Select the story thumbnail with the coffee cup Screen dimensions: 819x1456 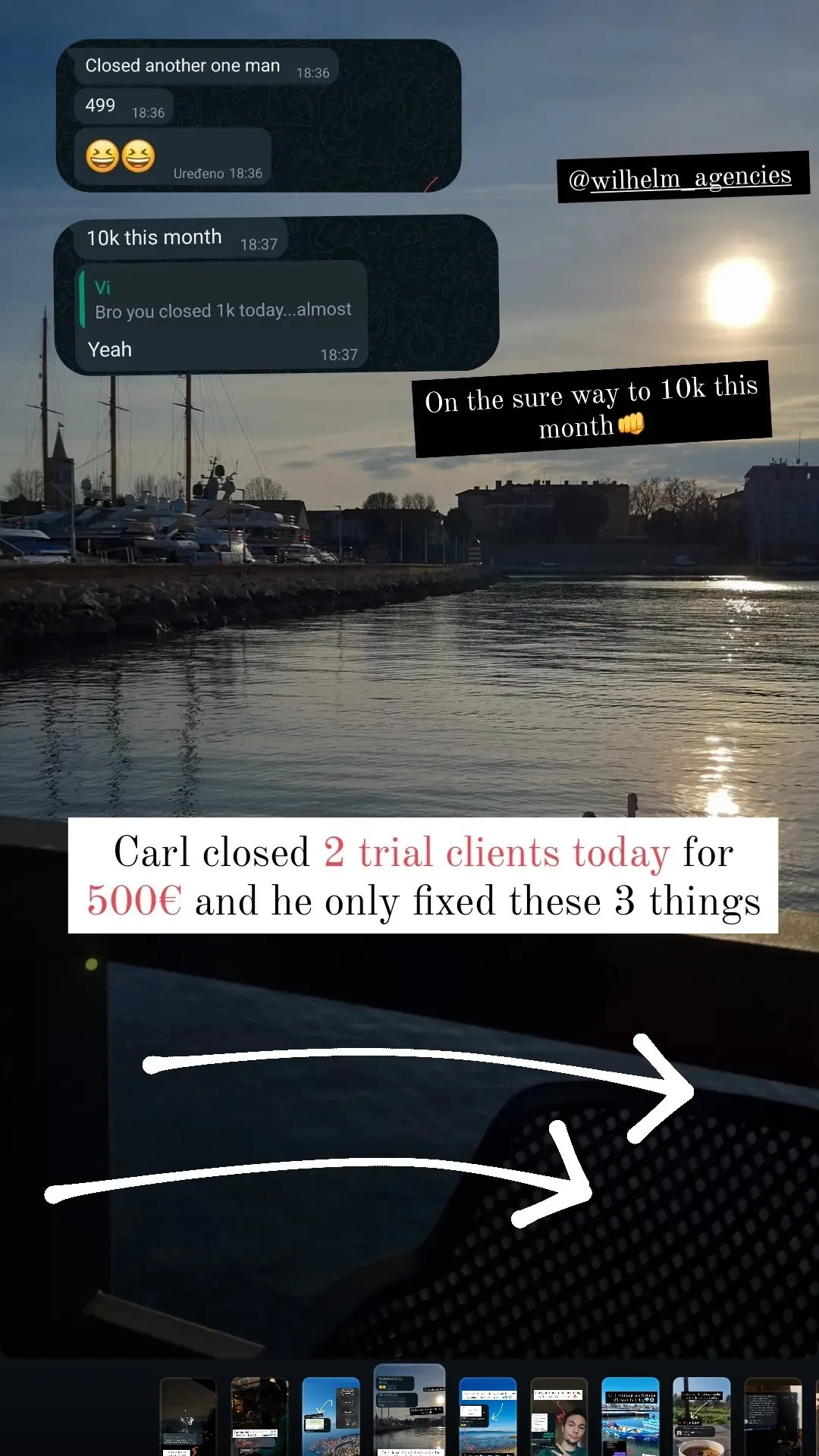point(701,1416)
